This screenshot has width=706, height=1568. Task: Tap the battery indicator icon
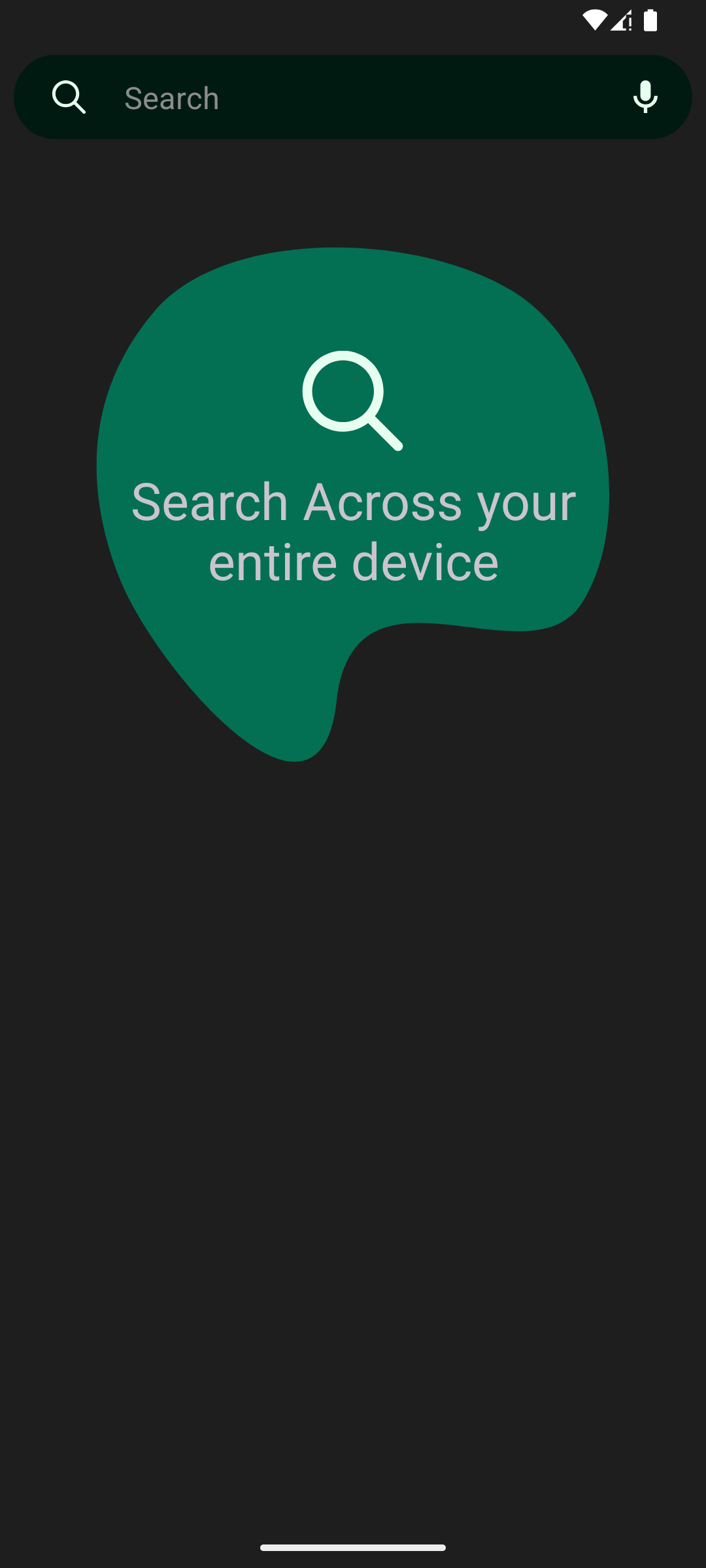pyautogui.click(x=651, y=20)
